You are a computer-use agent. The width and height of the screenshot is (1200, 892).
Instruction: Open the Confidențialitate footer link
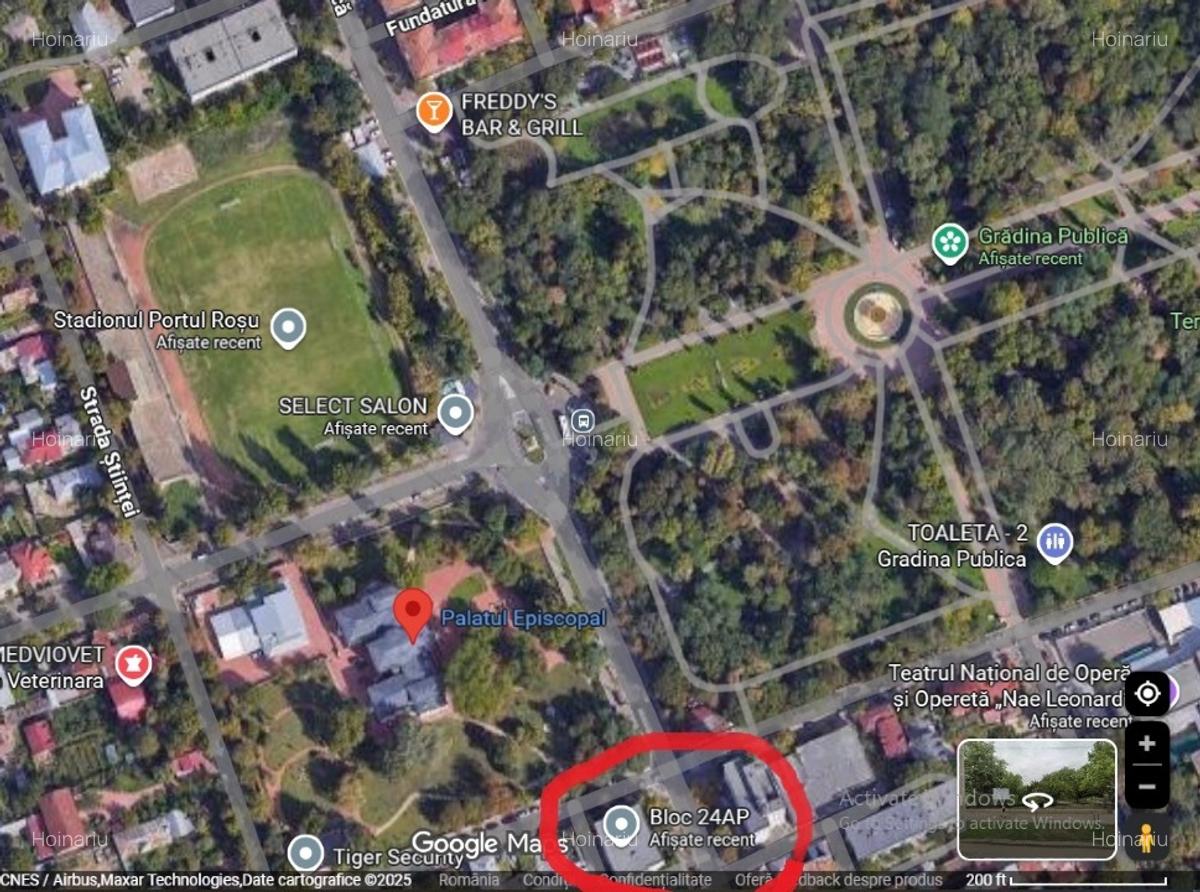tap(655, 880)
